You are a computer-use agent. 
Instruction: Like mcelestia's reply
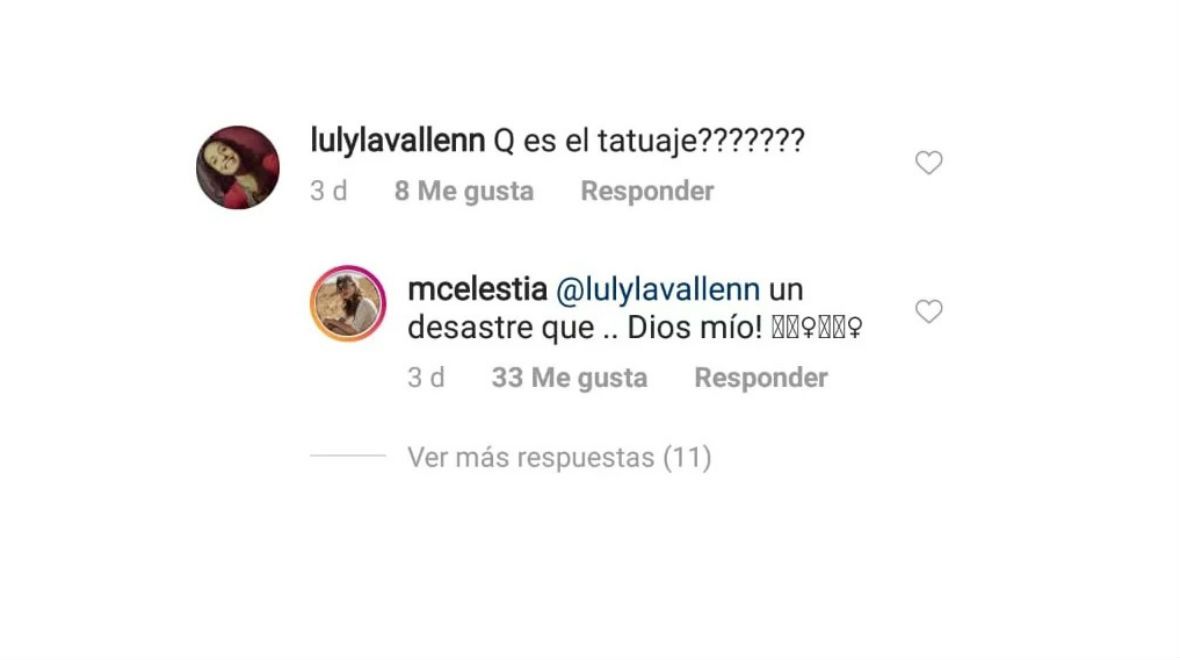coord(929,312)
